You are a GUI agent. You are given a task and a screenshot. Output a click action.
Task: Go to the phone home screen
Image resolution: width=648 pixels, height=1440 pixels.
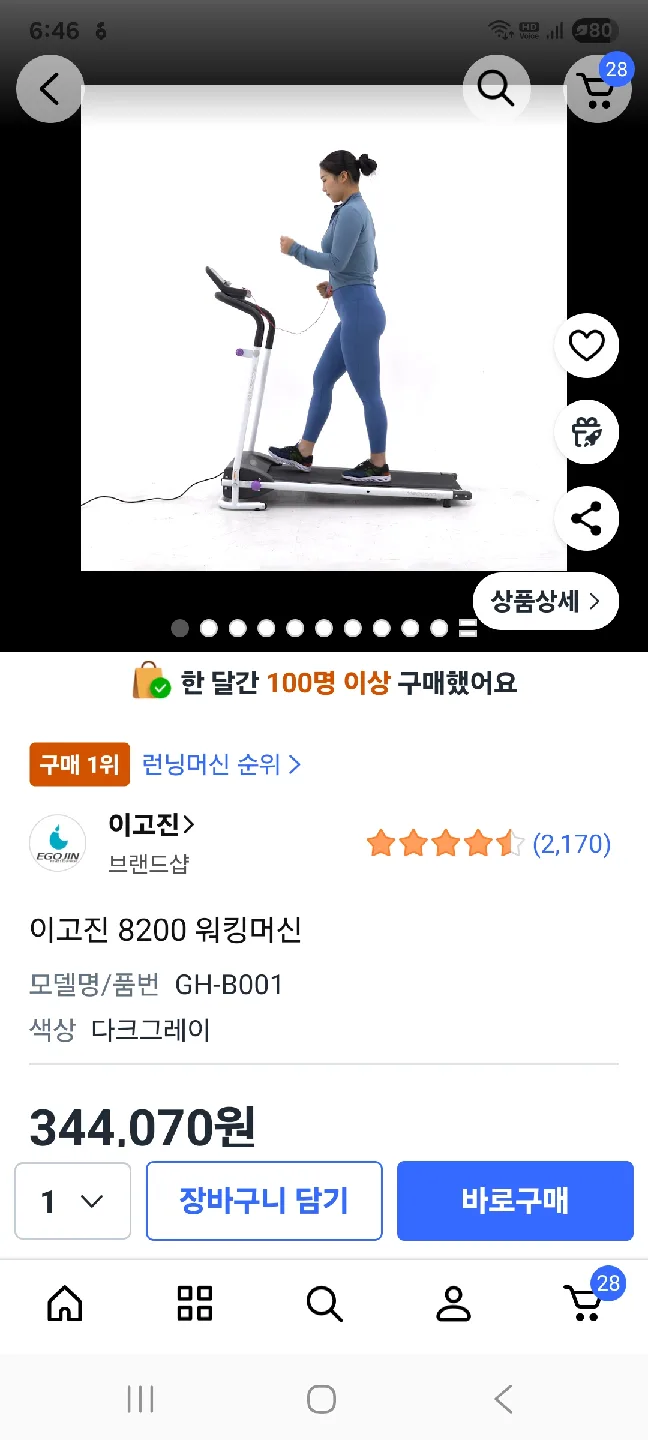pos(321,1399)
